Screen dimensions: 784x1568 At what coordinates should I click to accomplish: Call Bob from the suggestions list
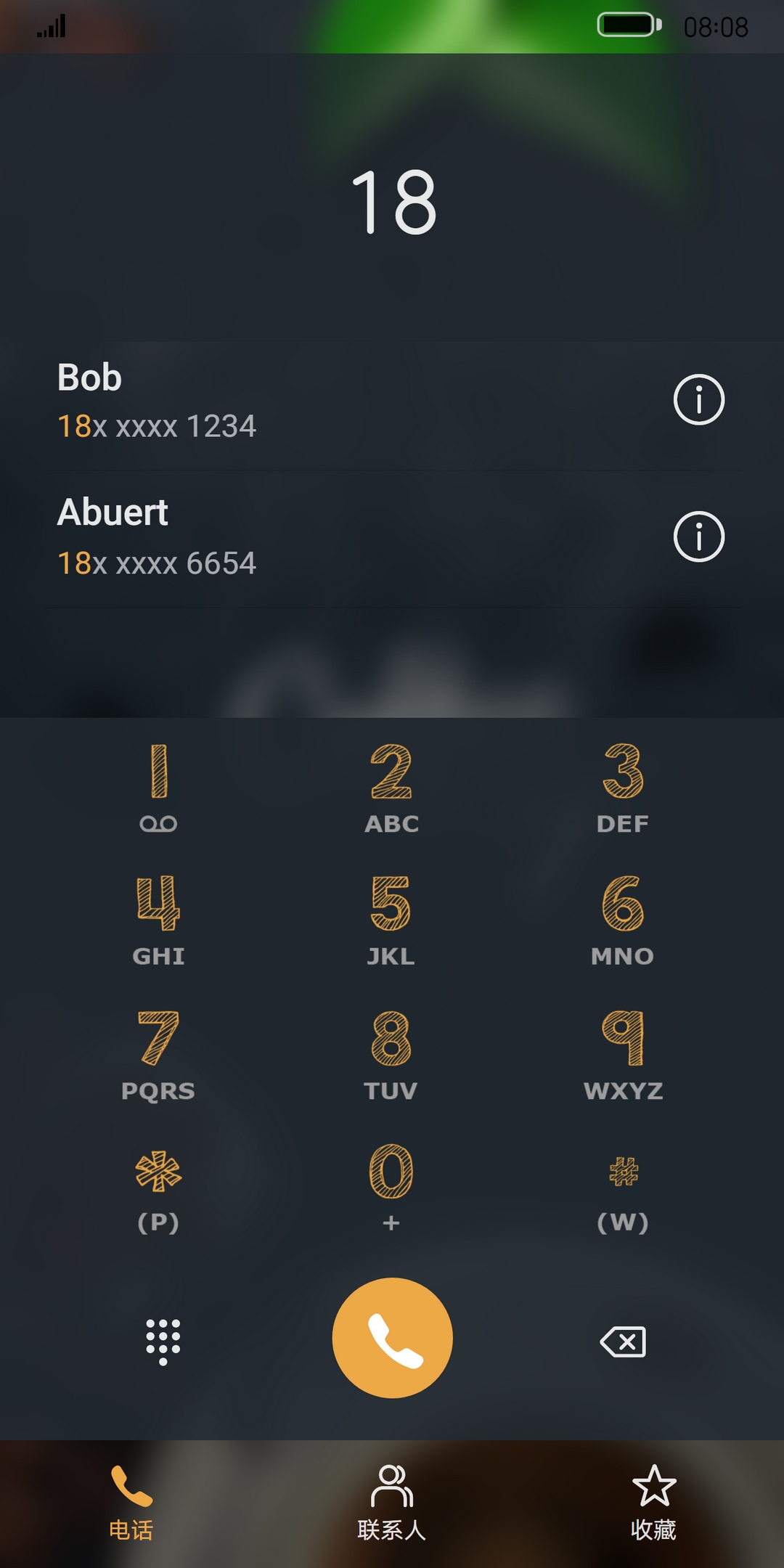[290, 401]
